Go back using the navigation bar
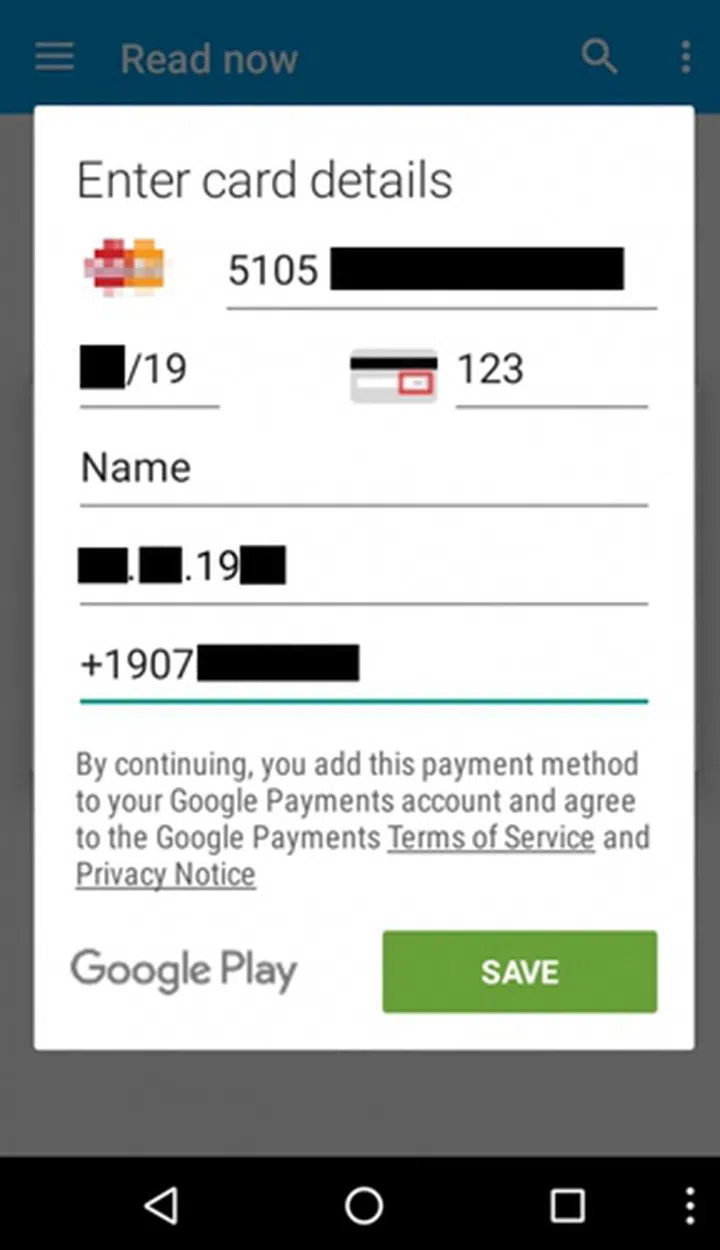Image resolution: width=720 pixels, height=1250 pixels. (161, 1205)
